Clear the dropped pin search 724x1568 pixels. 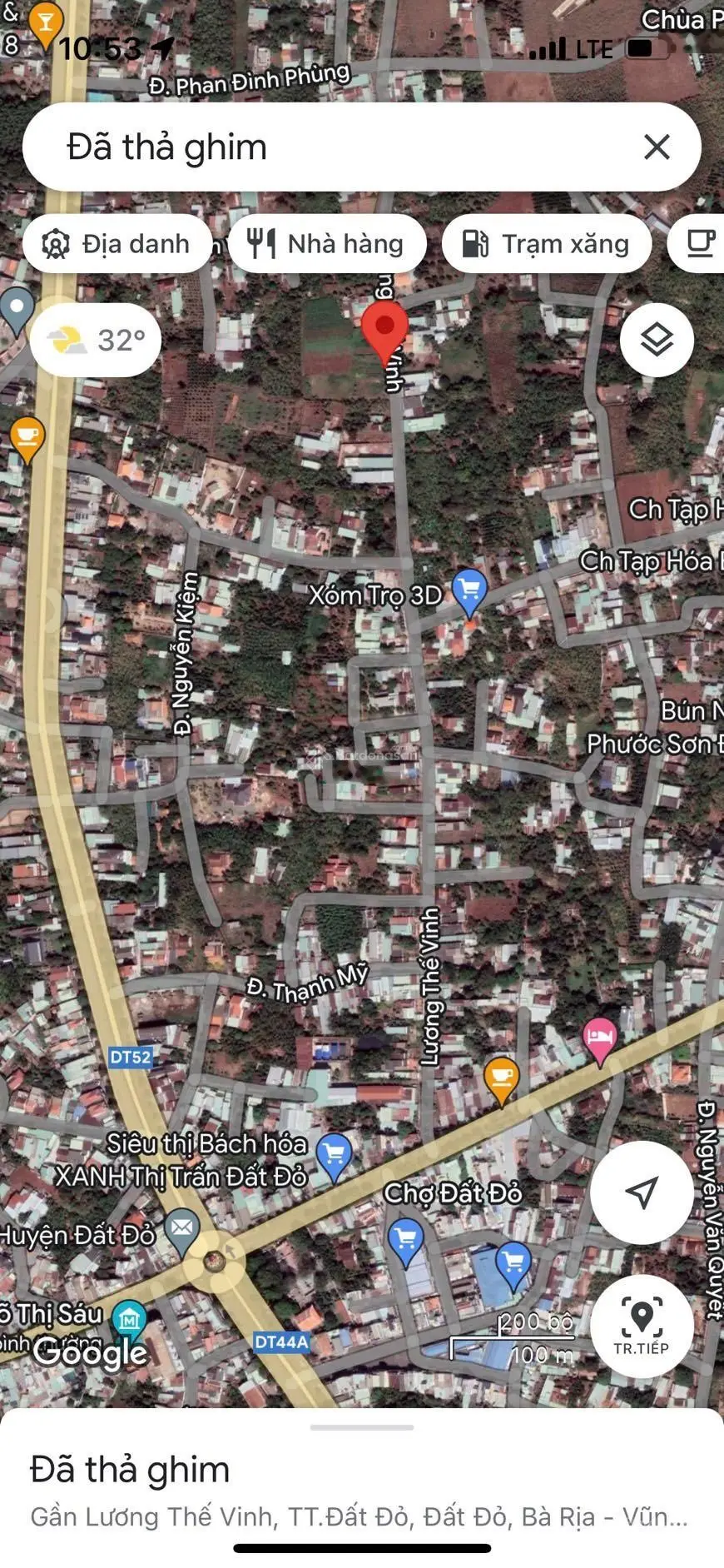tap(657, 147)
